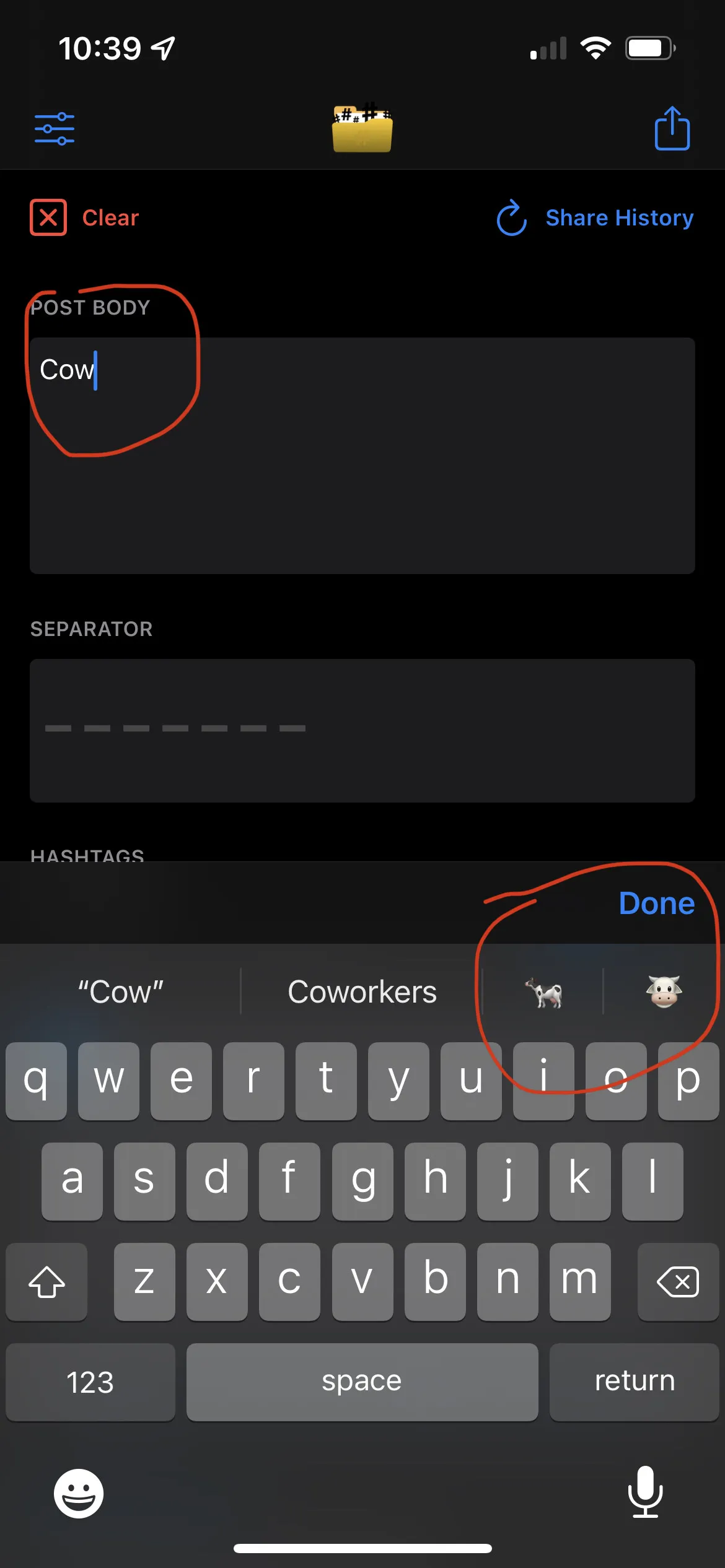This screenshot has height=1568, width=725.
Task: Open the emoji keyboard
Action: pyautogui.click(x=78, y=1493)
